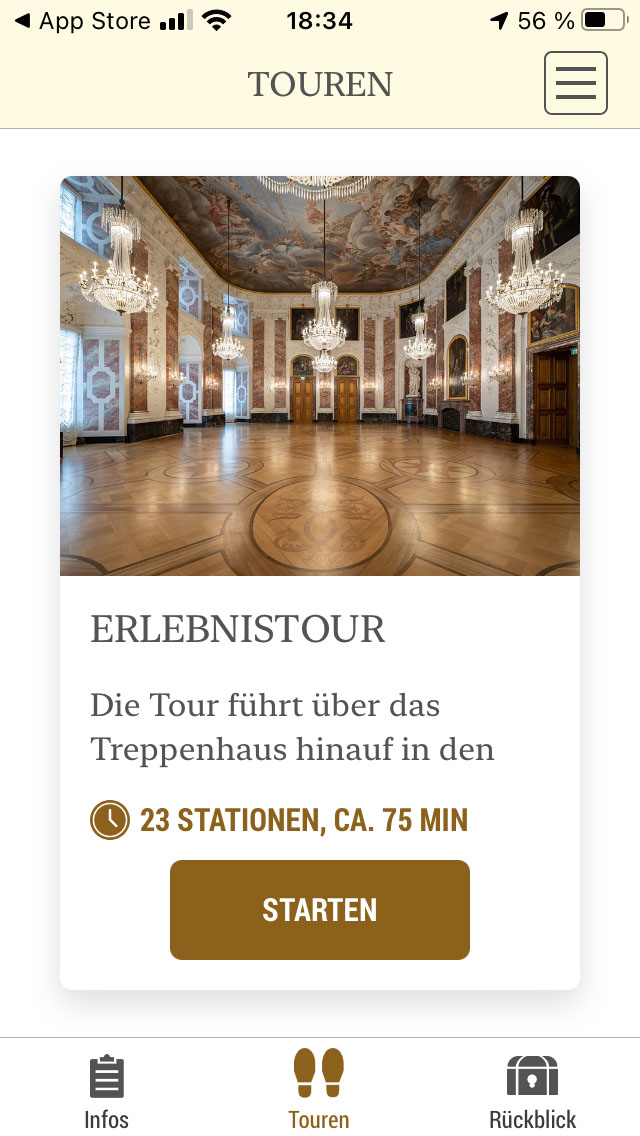Go to the Rückblick tab
Image resolution: width=640 pixels, height=1136 pixels.
(532, 1090)
